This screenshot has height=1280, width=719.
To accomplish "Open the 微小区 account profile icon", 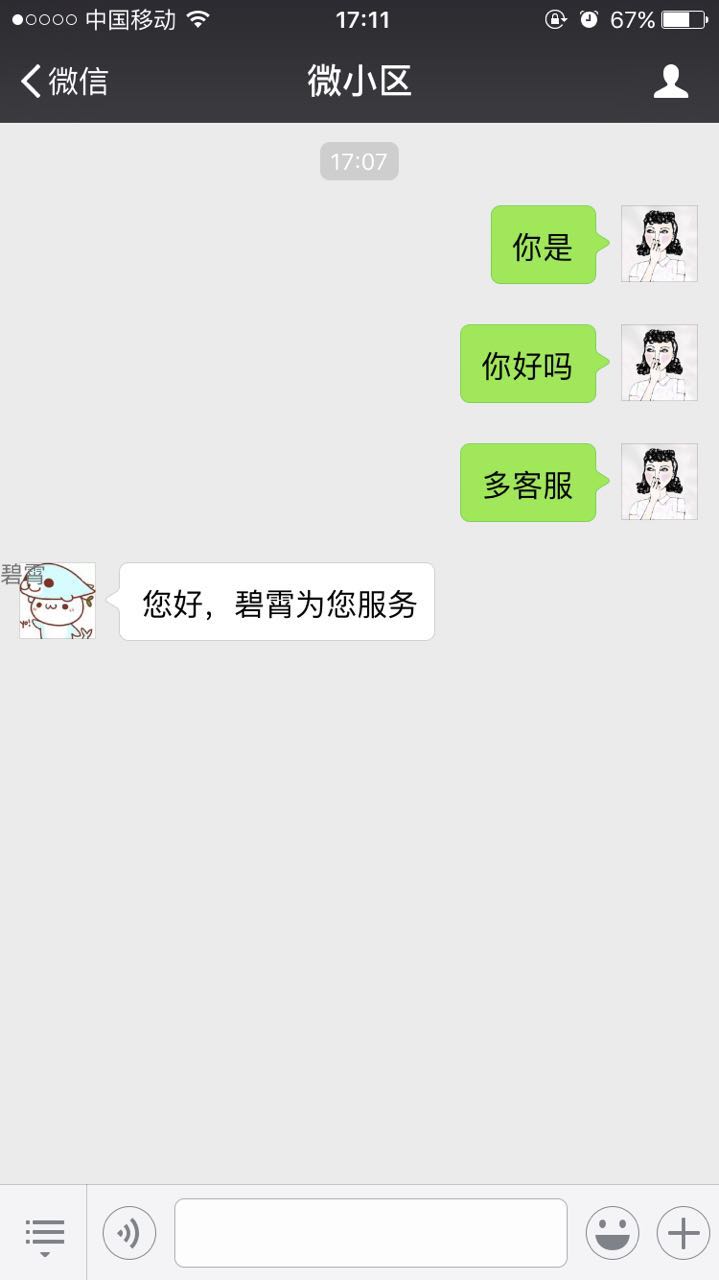I will [671, 81].
